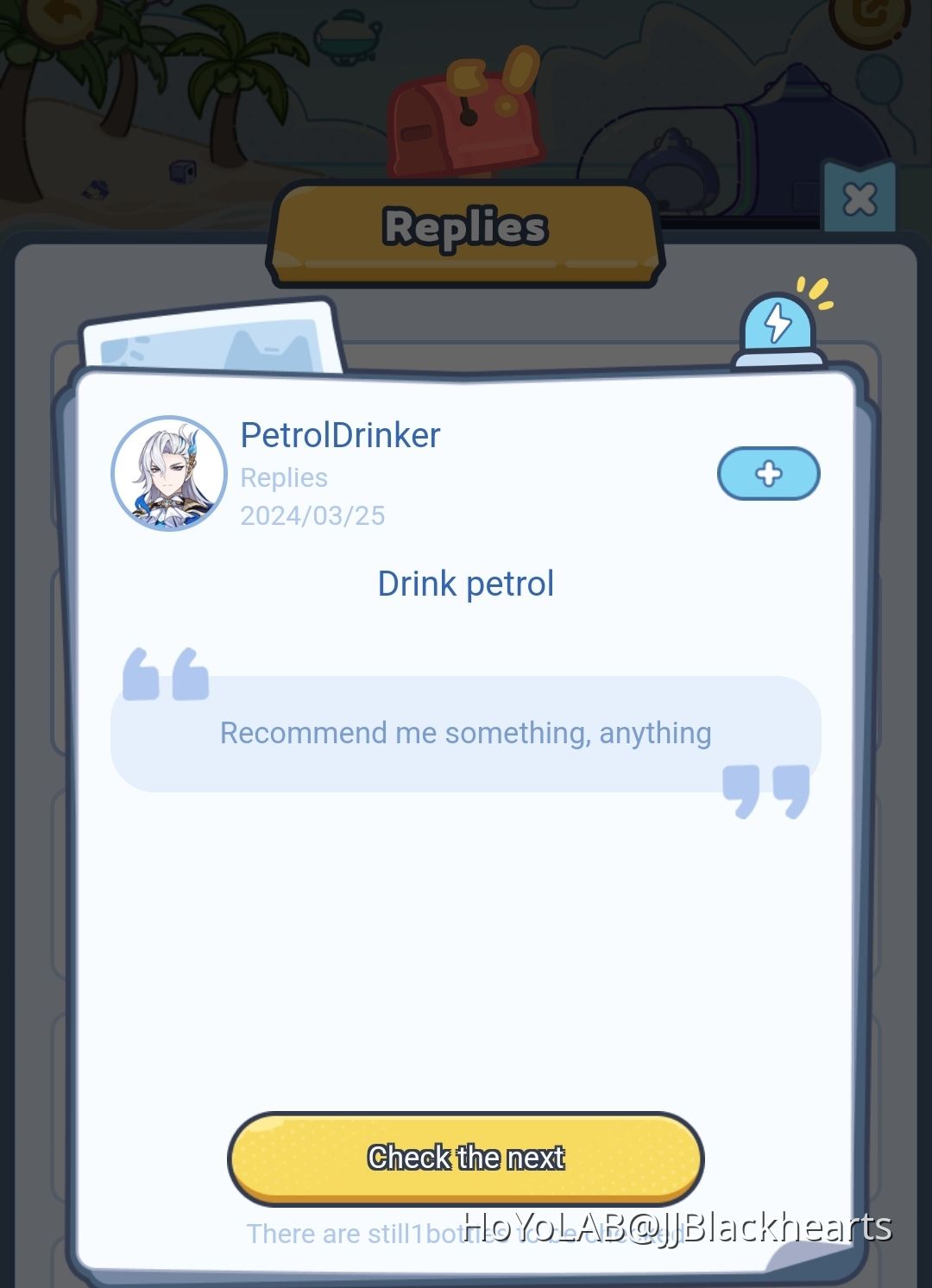Tap Check the next button

(466, 1157)
